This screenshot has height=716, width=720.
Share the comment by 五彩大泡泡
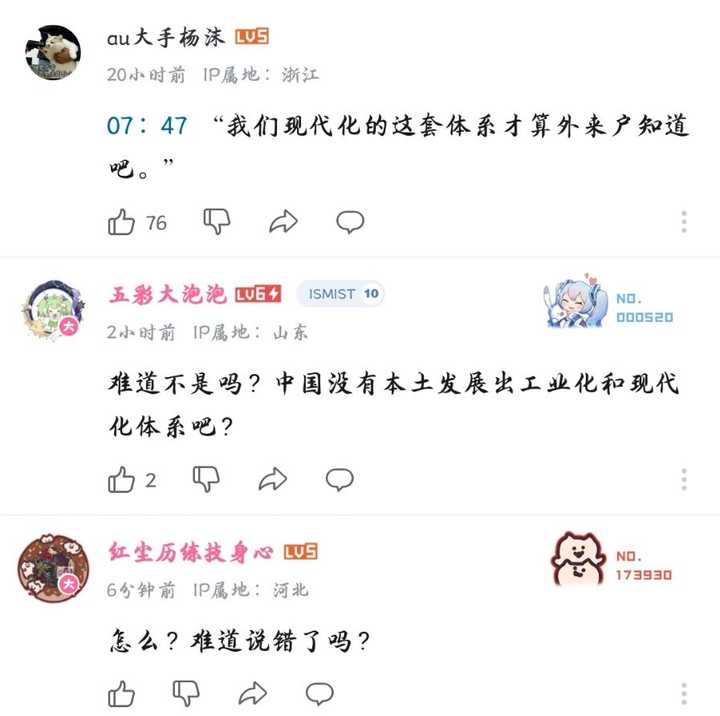point(272,480)
